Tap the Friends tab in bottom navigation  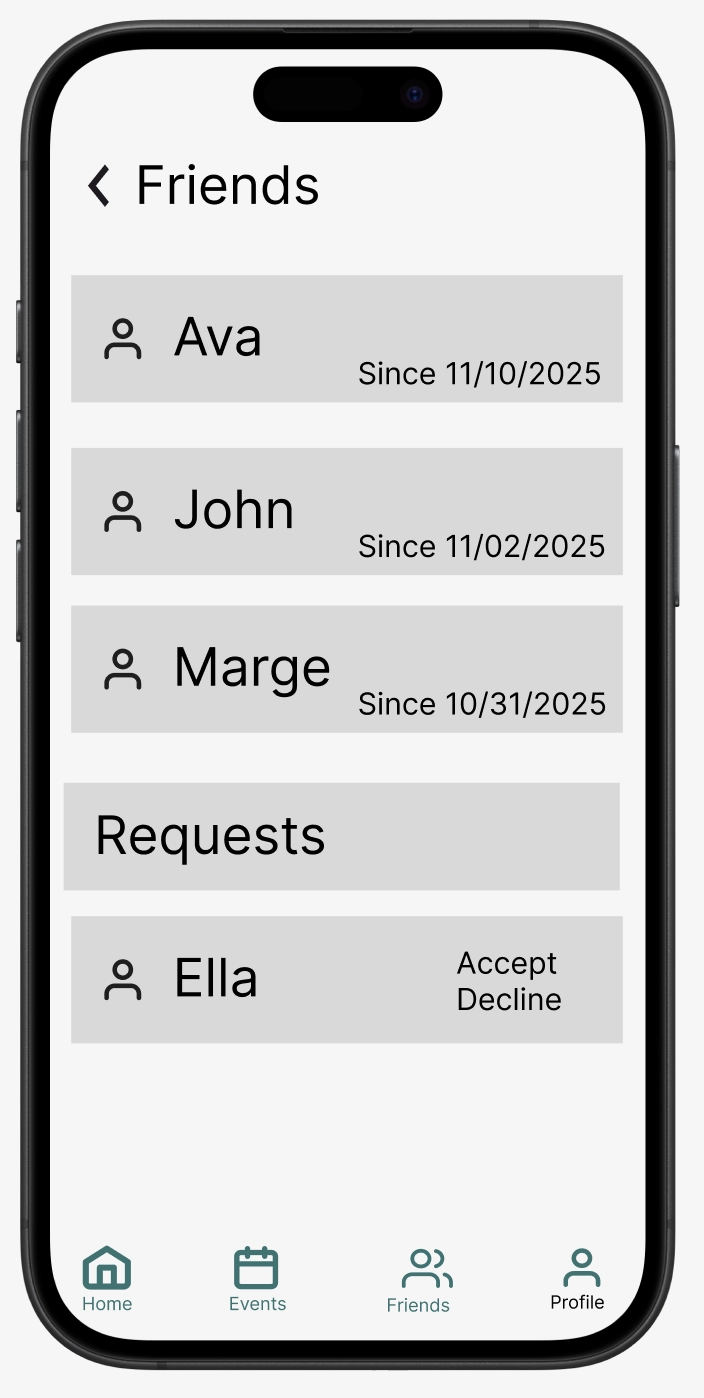tap(418, 1280)
